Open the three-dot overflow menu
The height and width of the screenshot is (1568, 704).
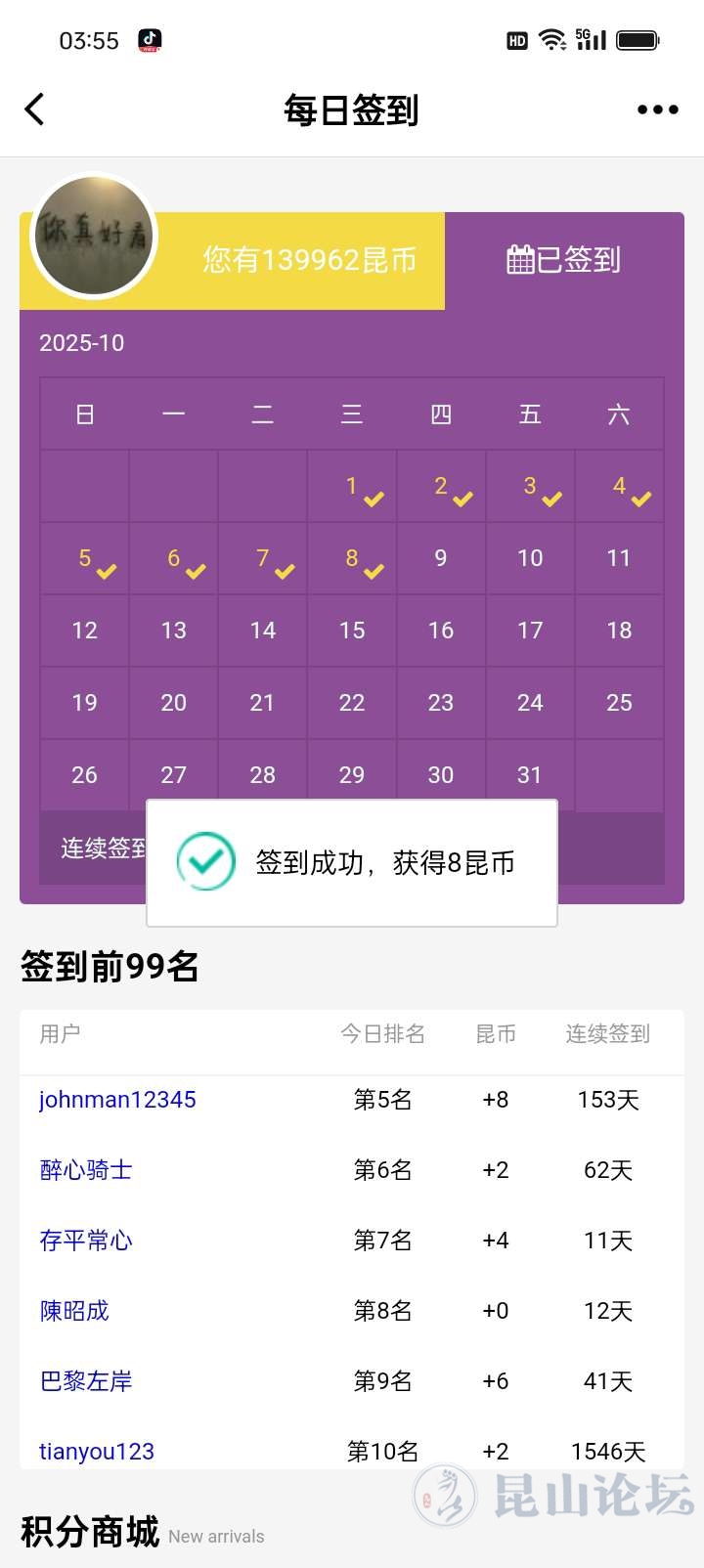[x=657, y=109]
